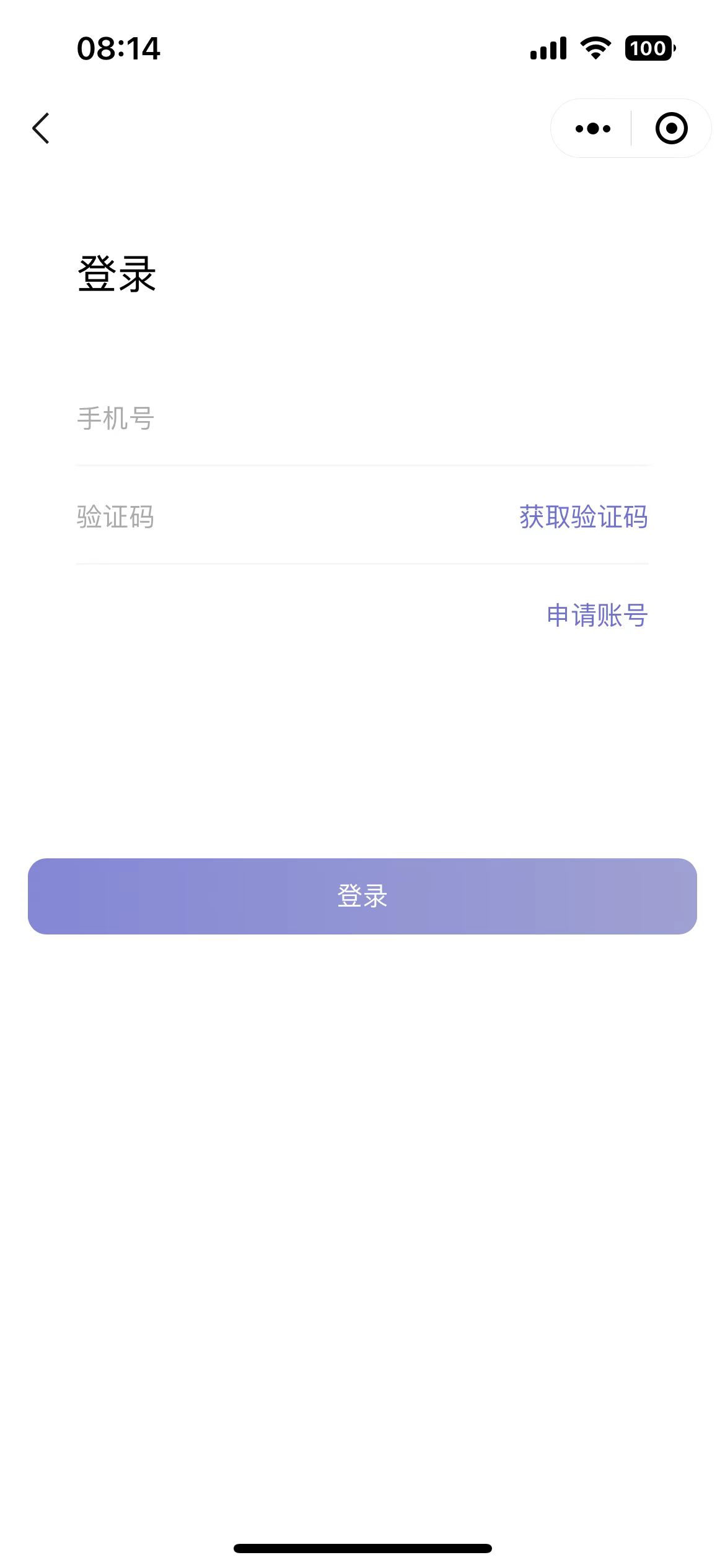Open the 申请账号 account application link

pos(597,615)
